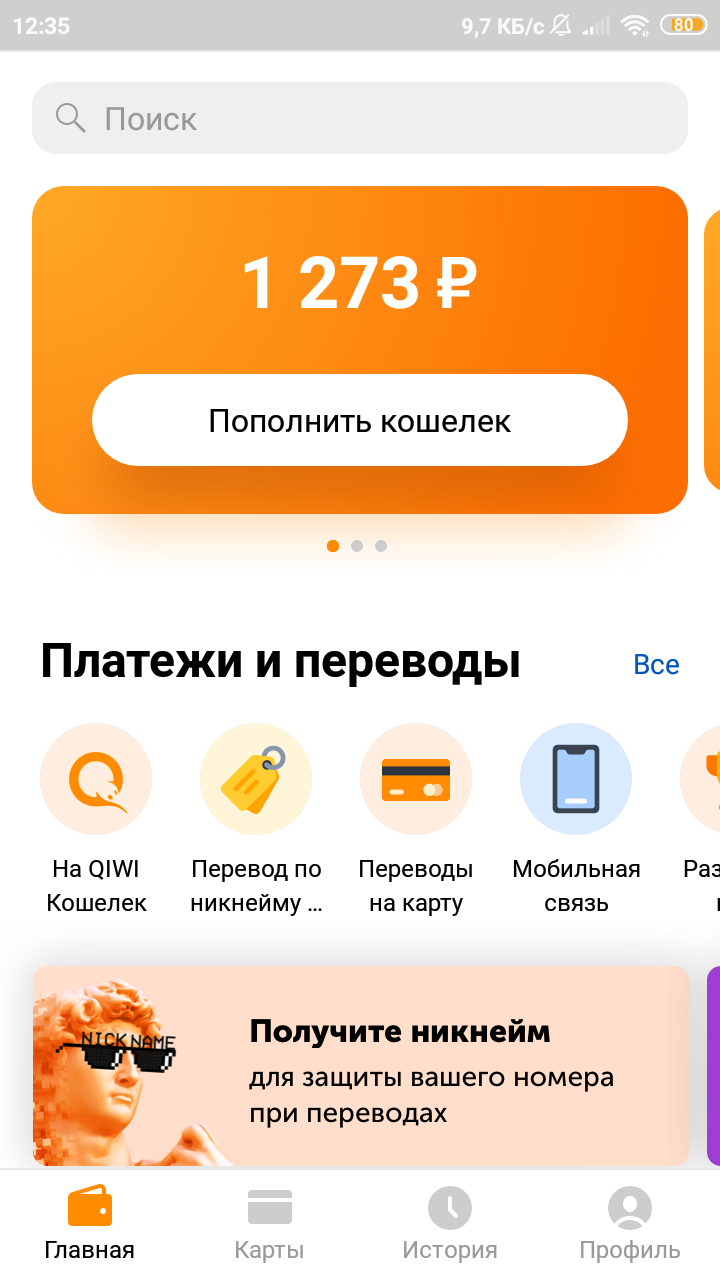Image resolution: width=720 pixels, height=1280 pixels.
Task: Go to the Главная tab
Action: pyautogui.click(x=90, y=1224)
